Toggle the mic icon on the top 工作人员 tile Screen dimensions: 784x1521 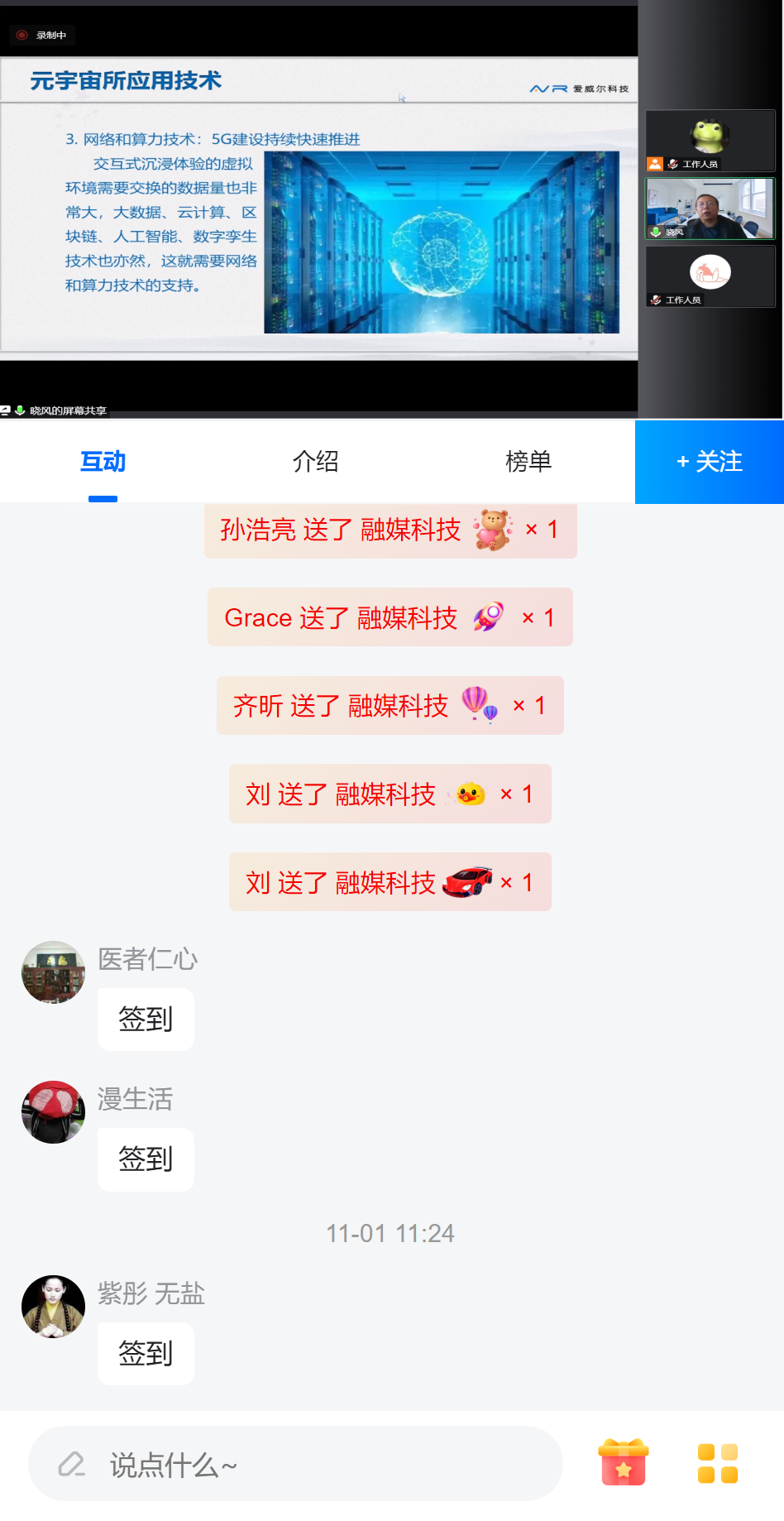click(x=672, y=163)
